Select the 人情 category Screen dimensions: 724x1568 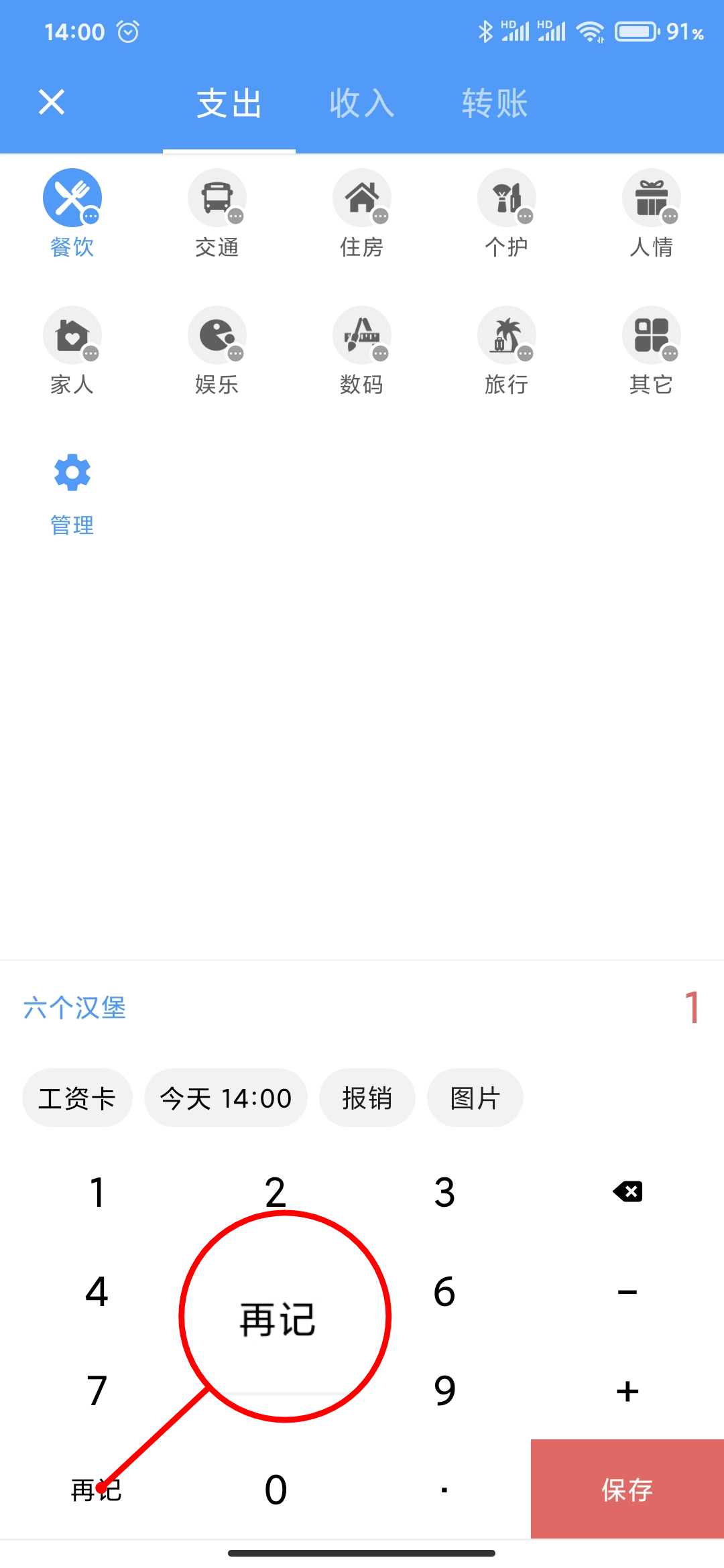point(651,213)
